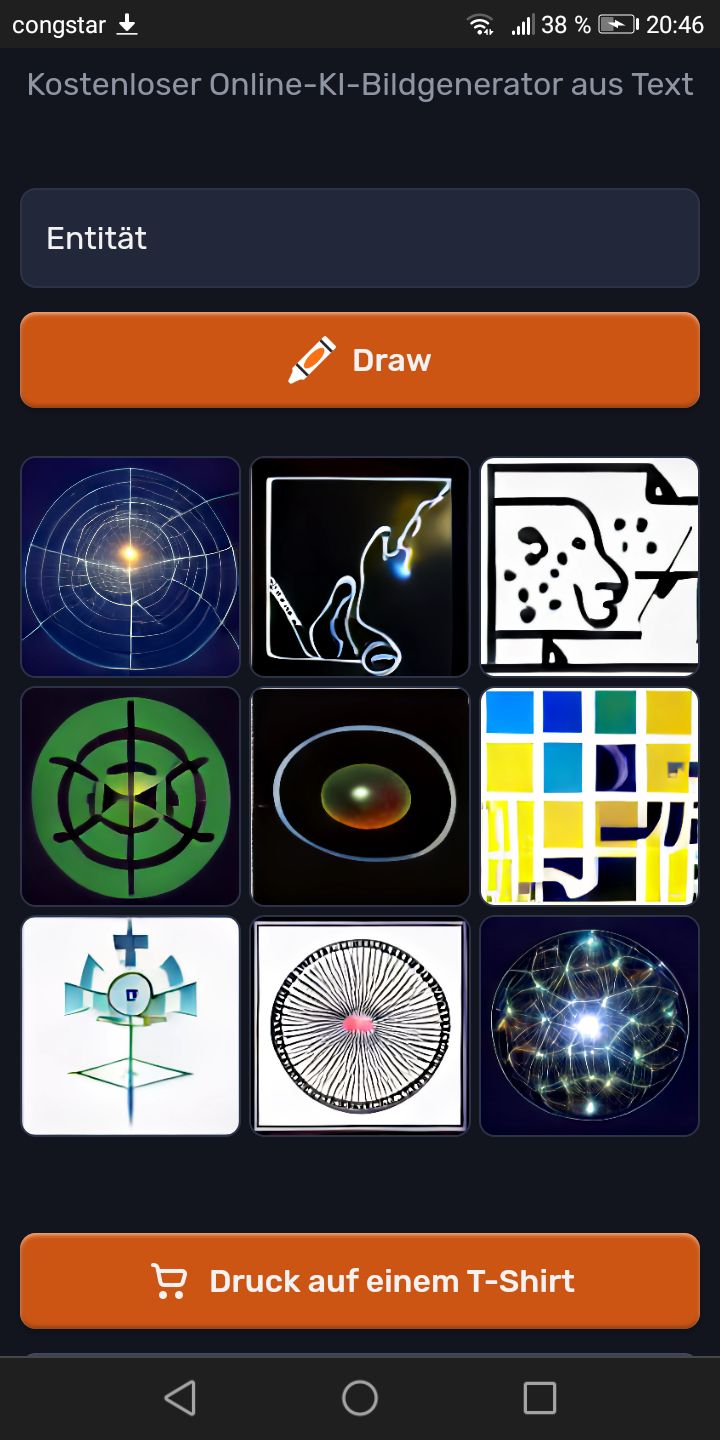Open the glowing spider web image
The width and height of the screenshot is (720, 1440).
pos(130,566)
